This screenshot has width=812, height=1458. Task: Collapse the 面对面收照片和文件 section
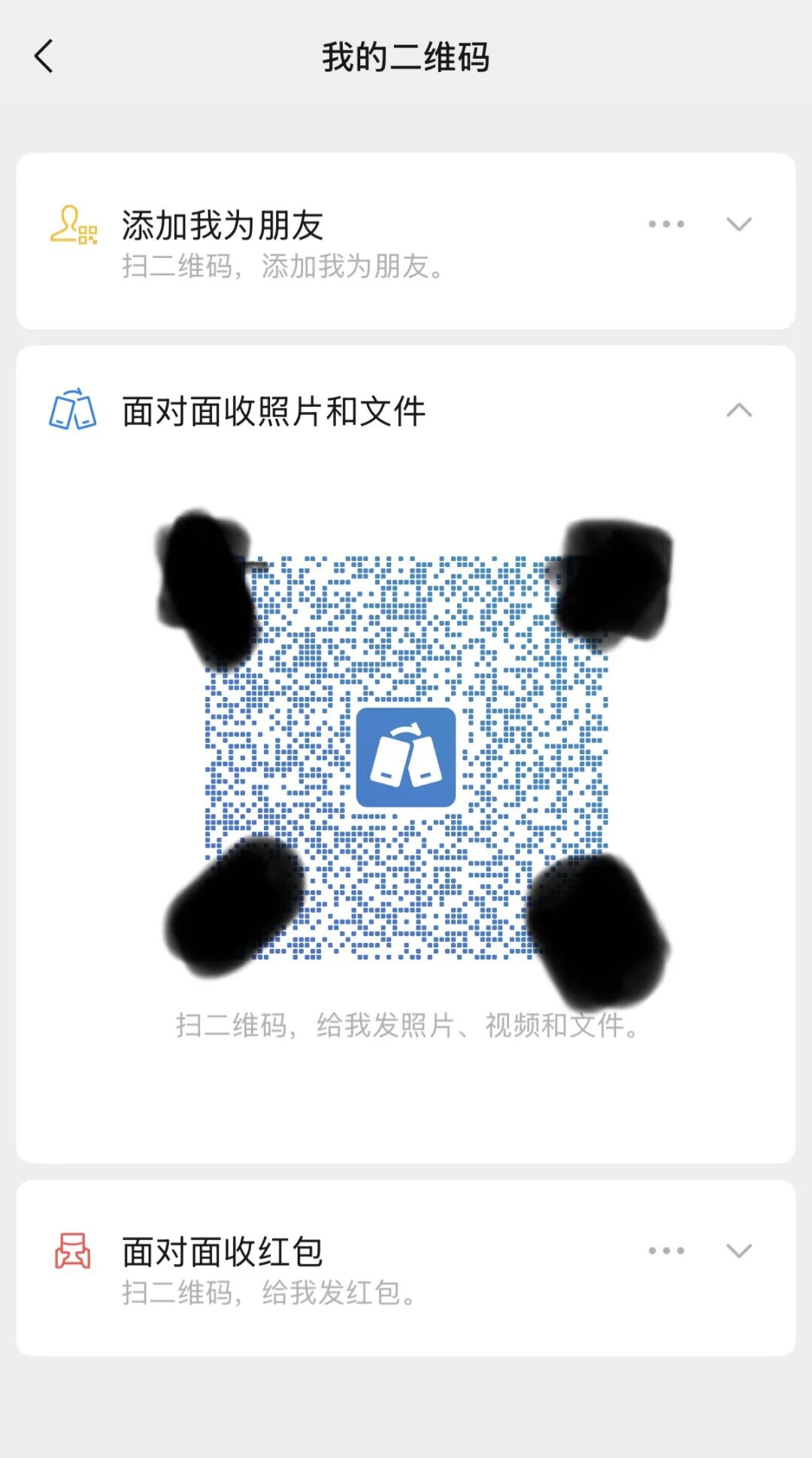739,410
